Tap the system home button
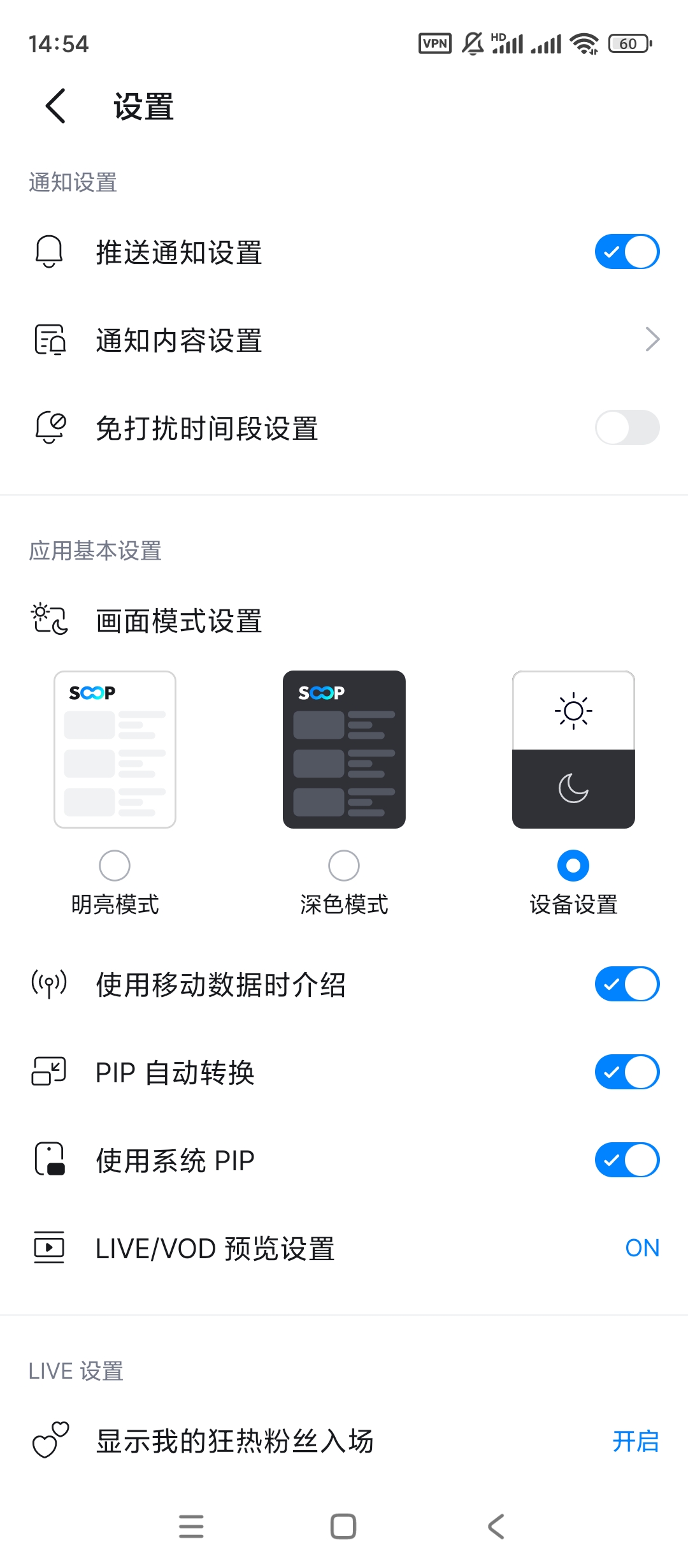 click(x=343, y=1526)
